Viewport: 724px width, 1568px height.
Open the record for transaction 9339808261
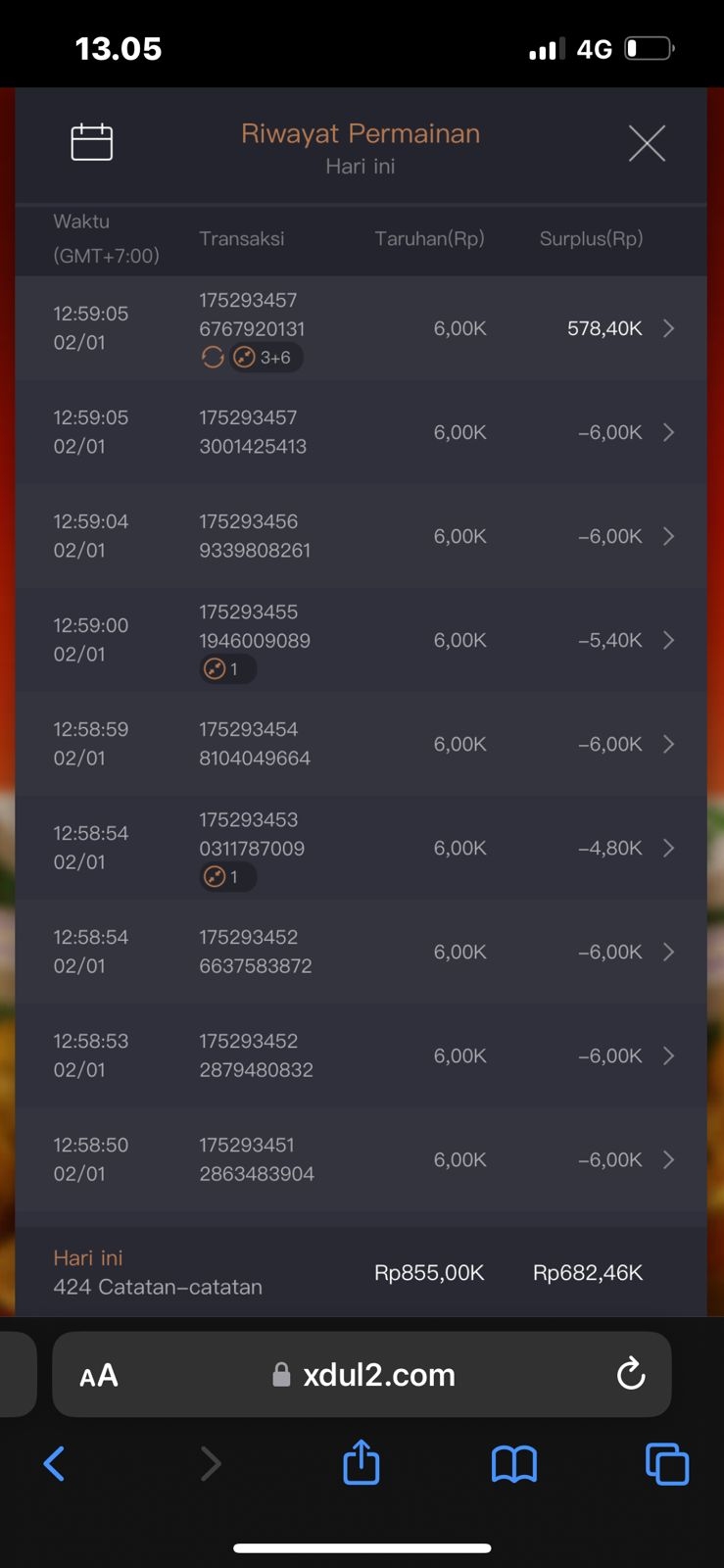coord(668,536)
